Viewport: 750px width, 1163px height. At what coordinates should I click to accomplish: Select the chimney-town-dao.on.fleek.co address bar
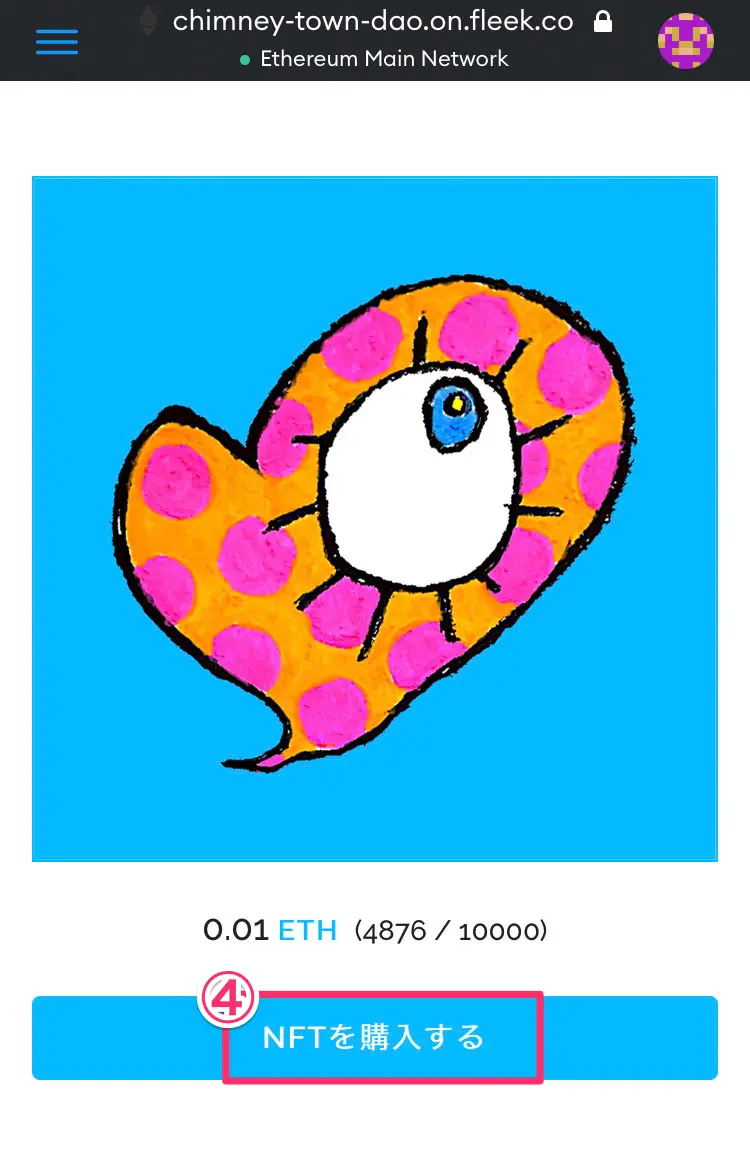tap(373, 21)
